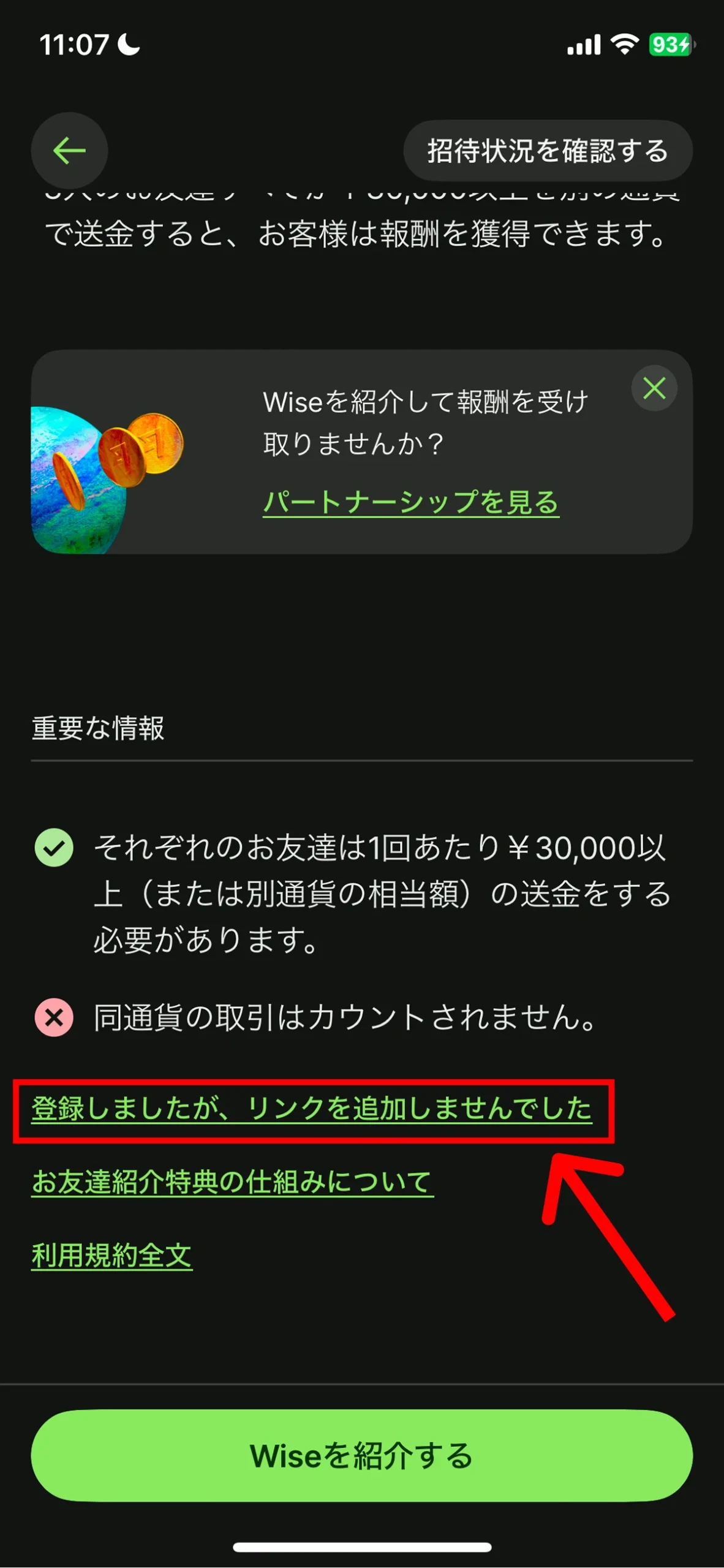Tap Wiseを紹介する button
The height and width of the screenshot is (1568, 724).
tap(361, 1455)
